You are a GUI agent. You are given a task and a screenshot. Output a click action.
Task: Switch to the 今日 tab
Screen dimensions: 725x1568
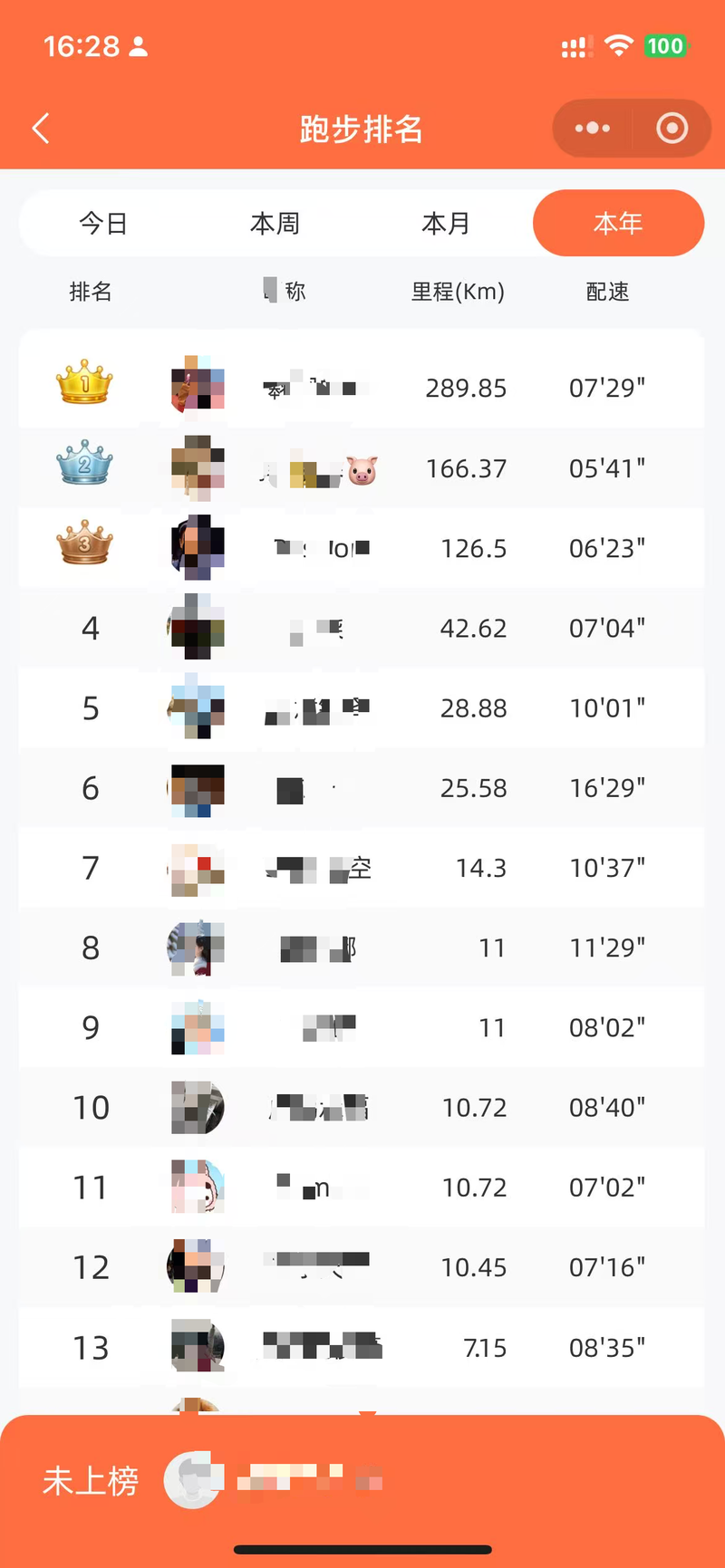pos(103,223)
